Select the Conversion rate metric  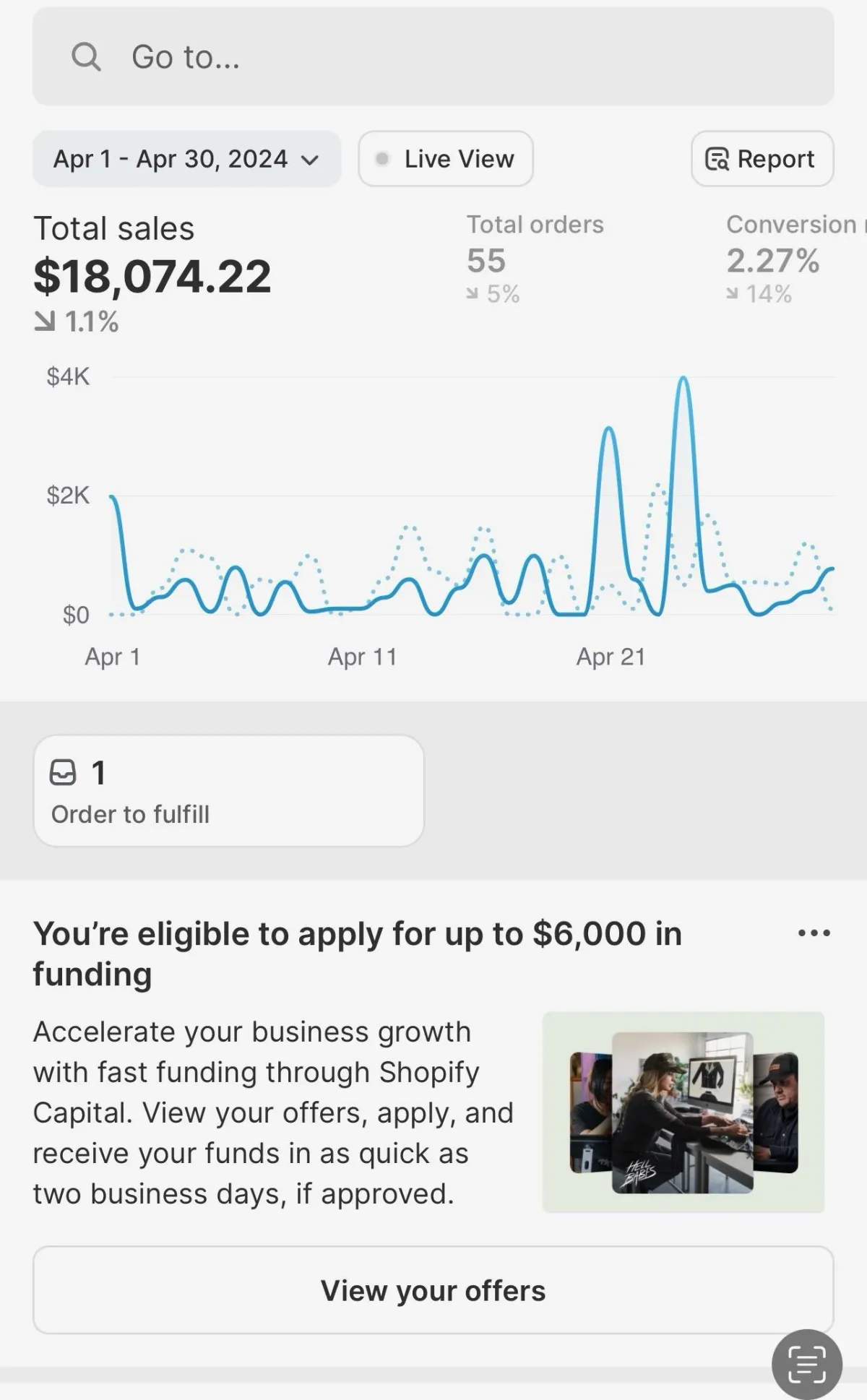pyautogui.click(x=795, y=259)
